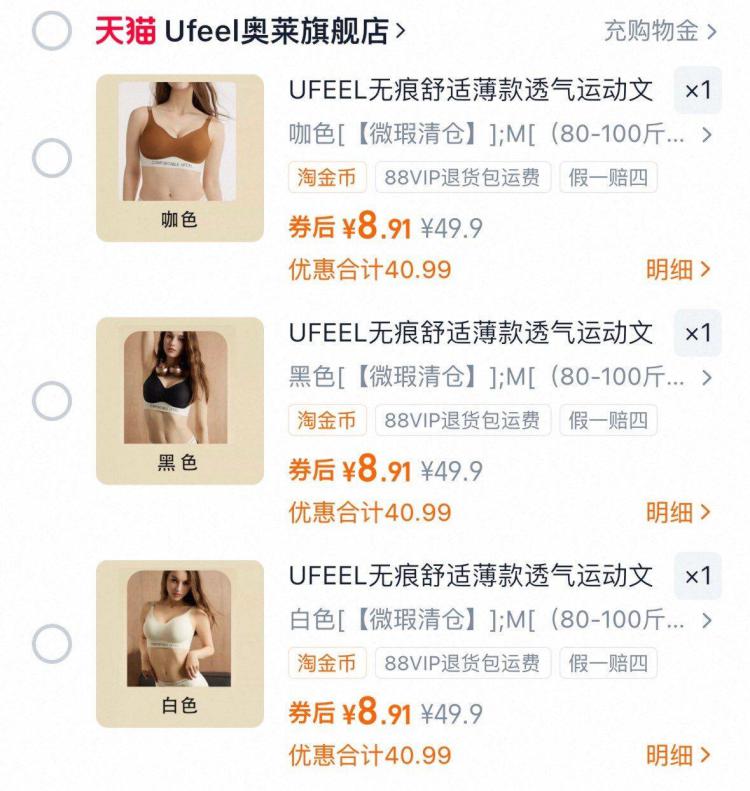Click the 天猫 (Tmall) logo icon
This screenshot has width=750, height=791.
click(122, 29)
